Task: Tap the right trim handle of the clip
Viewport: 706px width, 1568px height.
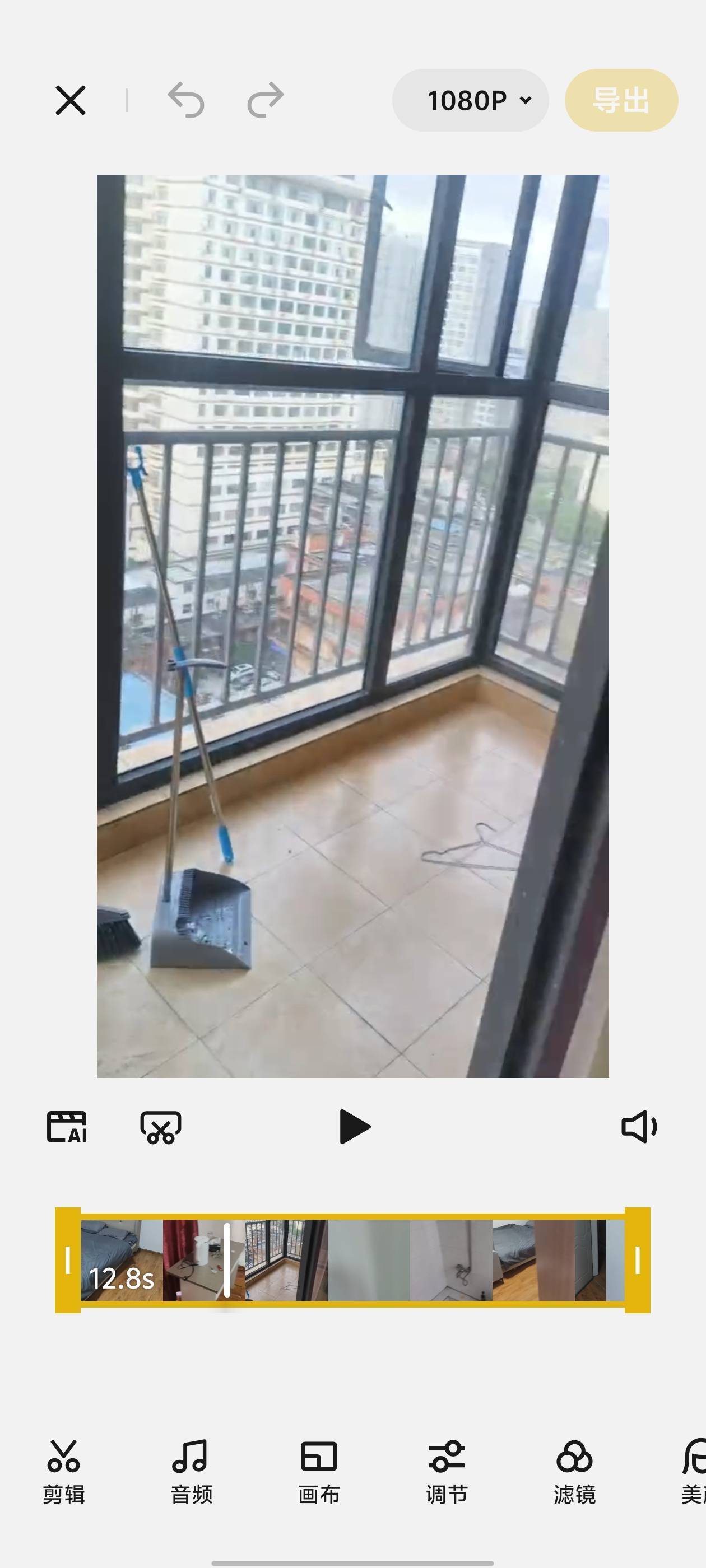Action: (637, 1261)
